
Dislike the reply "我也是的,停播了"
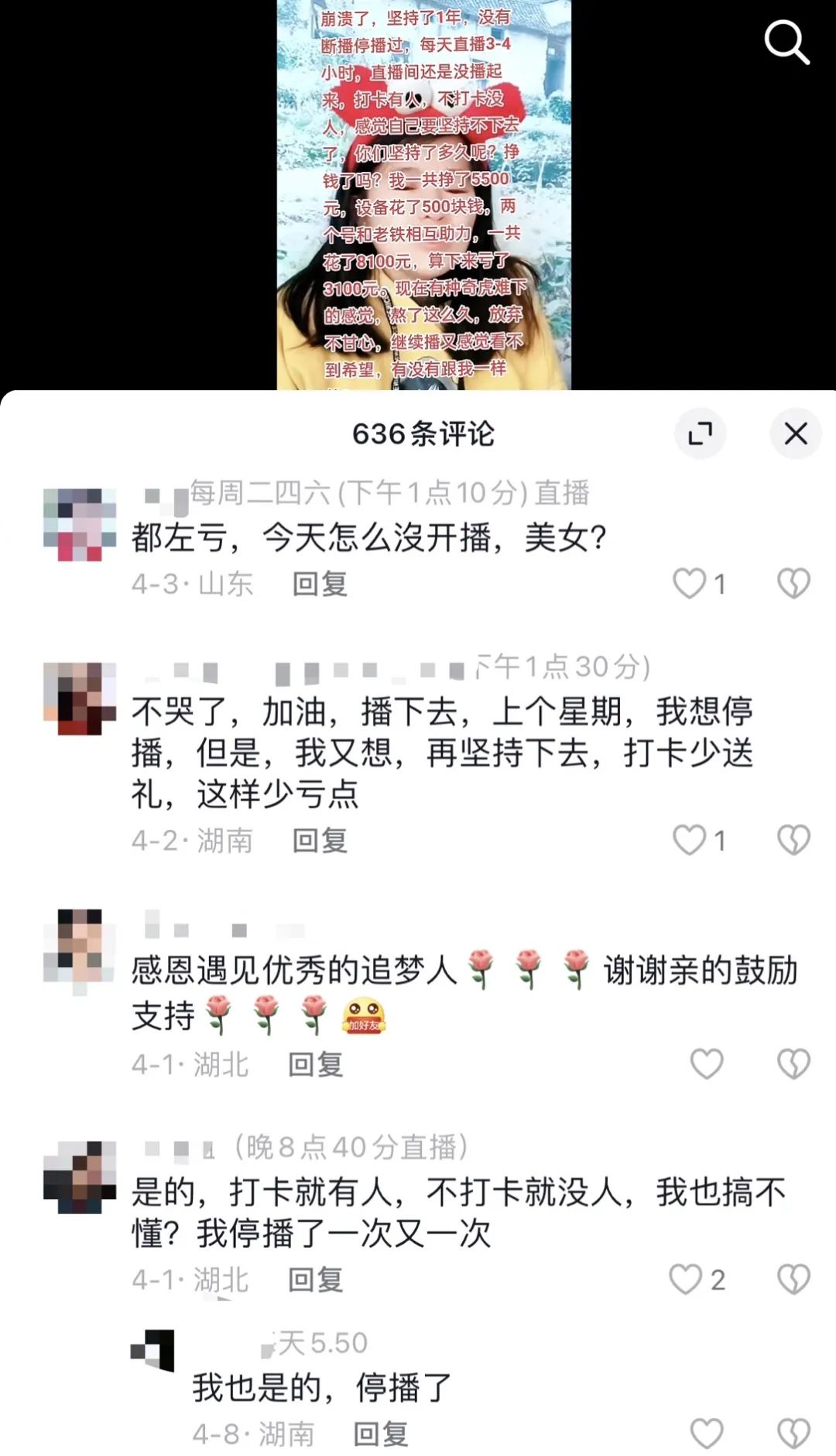tap(793, 1434)
